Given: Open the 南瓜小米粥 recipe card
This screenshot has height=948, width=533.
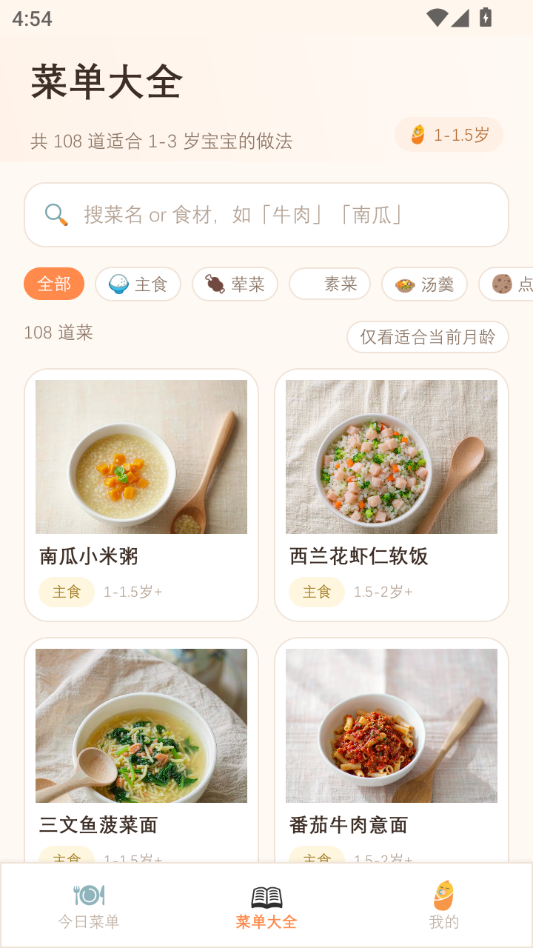Looking at the screenshot, I should [141, 495].
